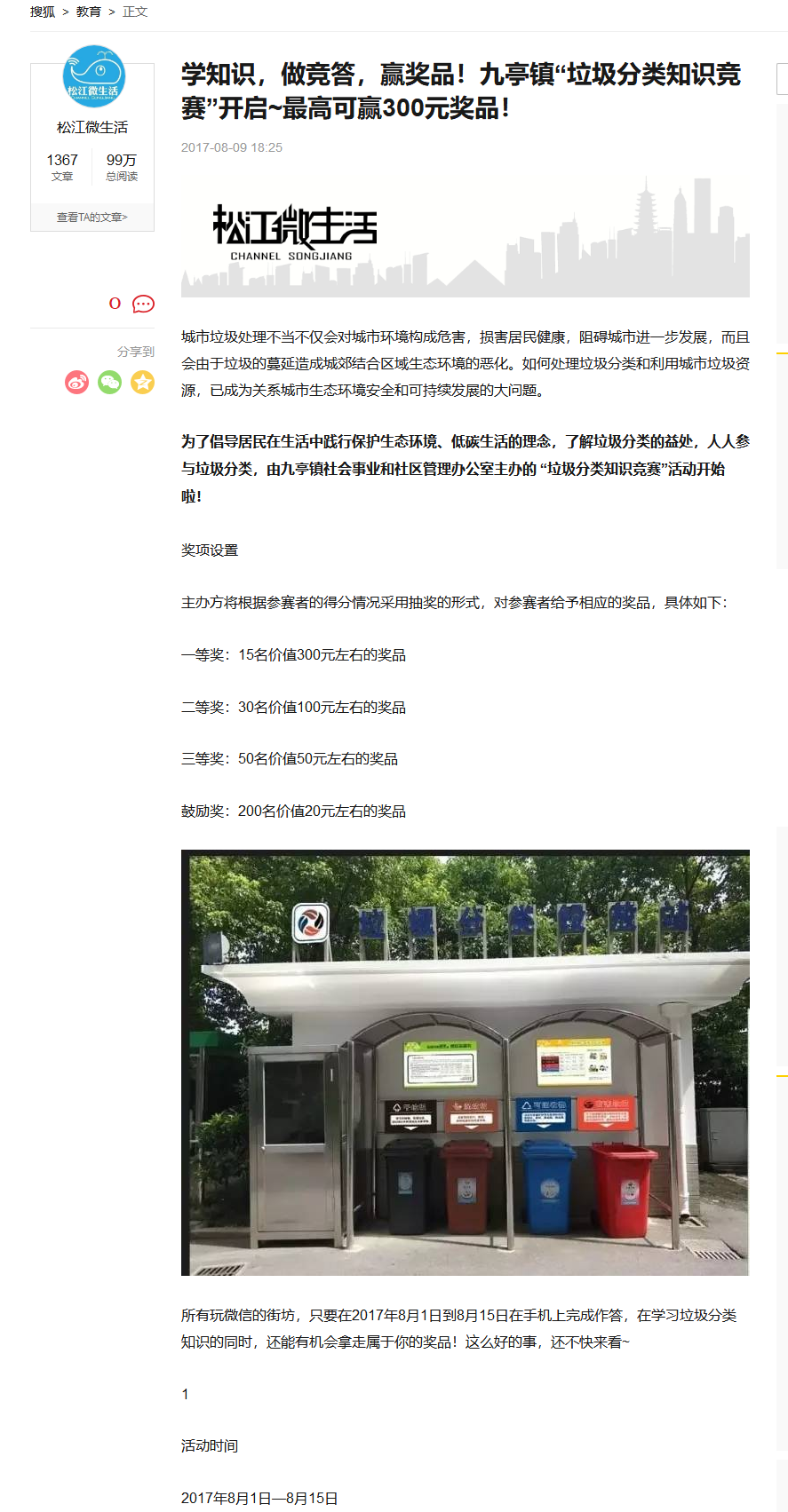This screenshot has height=1512, width=788.
Task: Open the comments bubble icon
Action: click(x=143, y=305)
